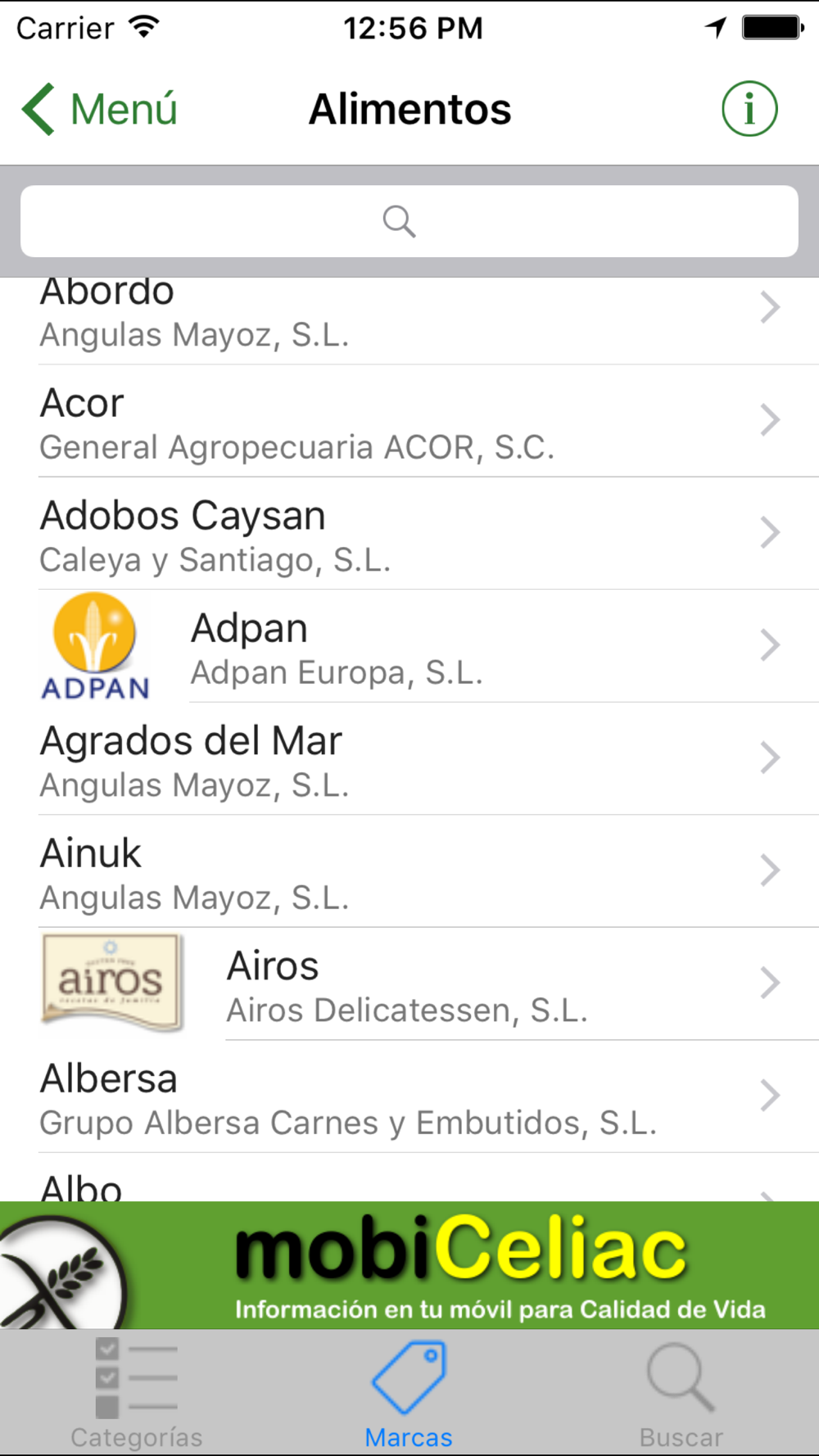The height and width of the screenshot is (1456, 819).
Task: Open Adpan brand details
Action: click(409, 646)
